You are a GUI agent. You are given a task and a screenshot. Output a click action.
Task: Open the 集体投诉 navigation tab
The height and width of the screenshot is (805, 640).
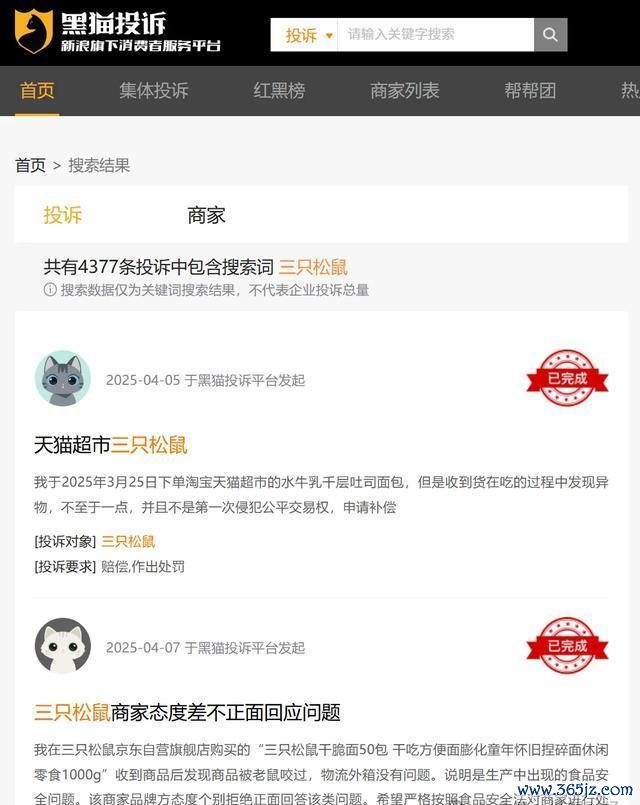click(154, 91)
